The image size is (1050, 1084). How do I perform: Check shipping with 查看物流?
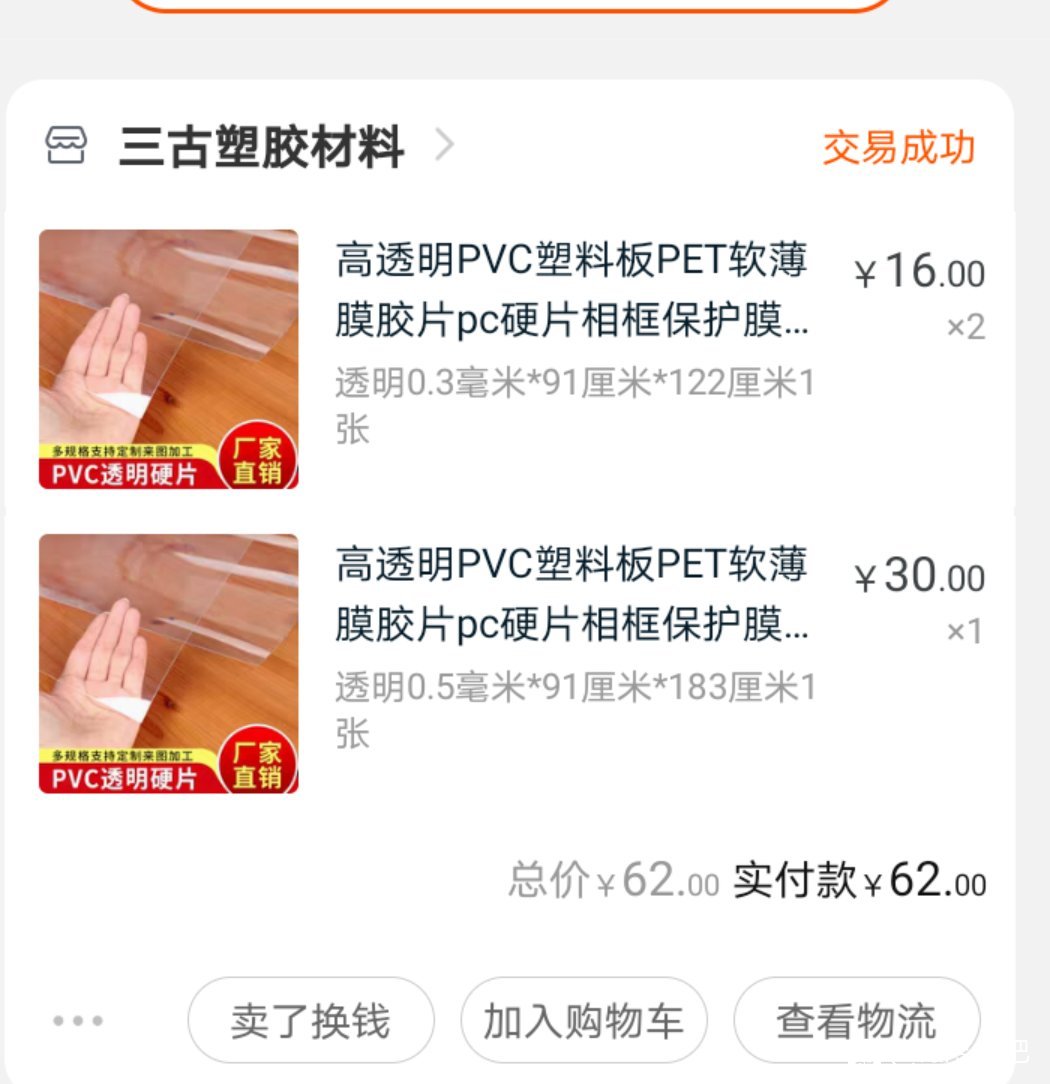[857, 1021]
